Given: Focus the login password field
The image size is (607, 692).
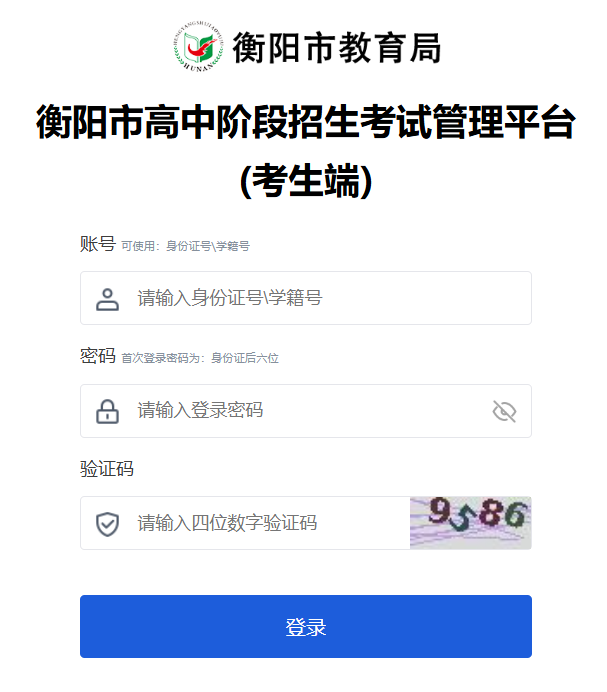Looking at the screenshot, I should click(300, 411).
